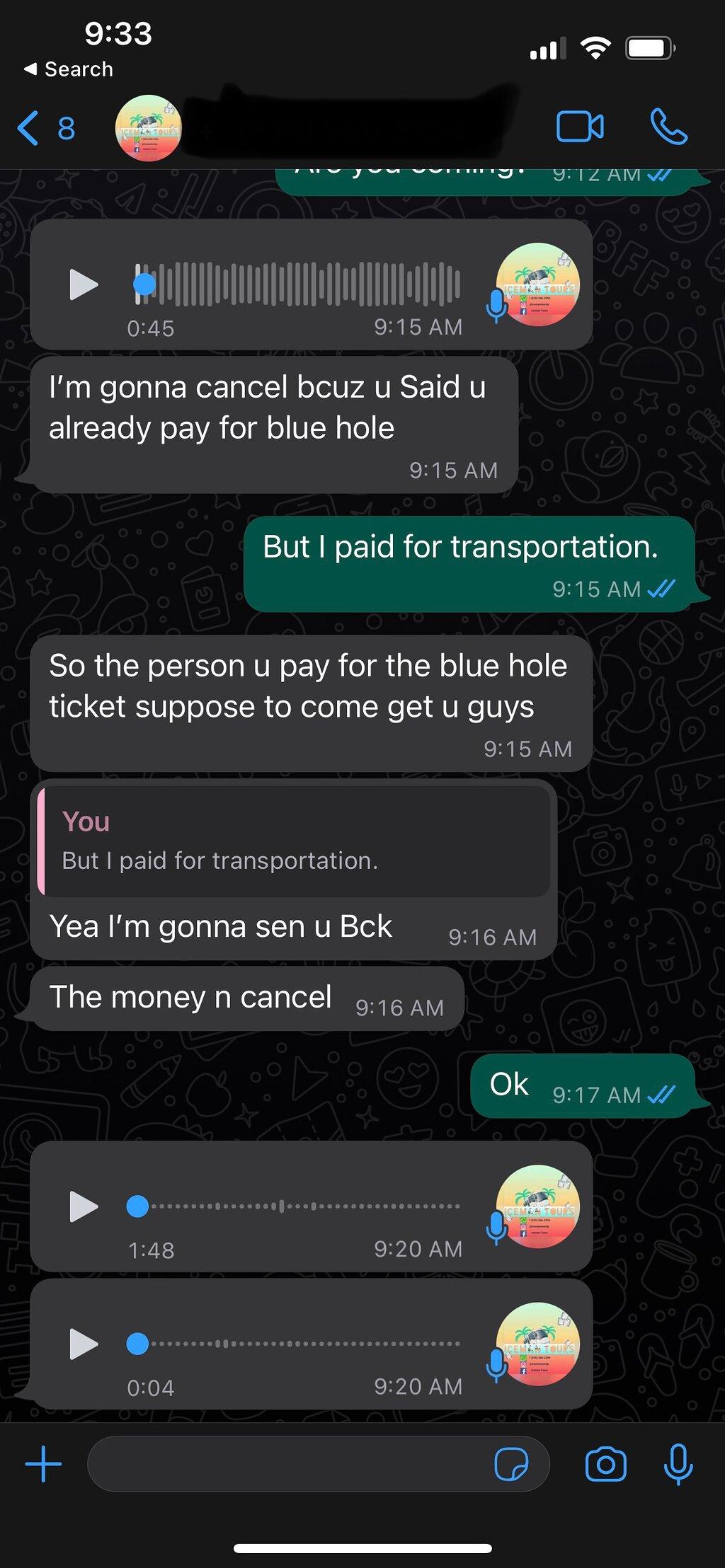Start a video call
Image resolution: width=725 pixels, height=1568 pixels.
(x=580, y=127)
